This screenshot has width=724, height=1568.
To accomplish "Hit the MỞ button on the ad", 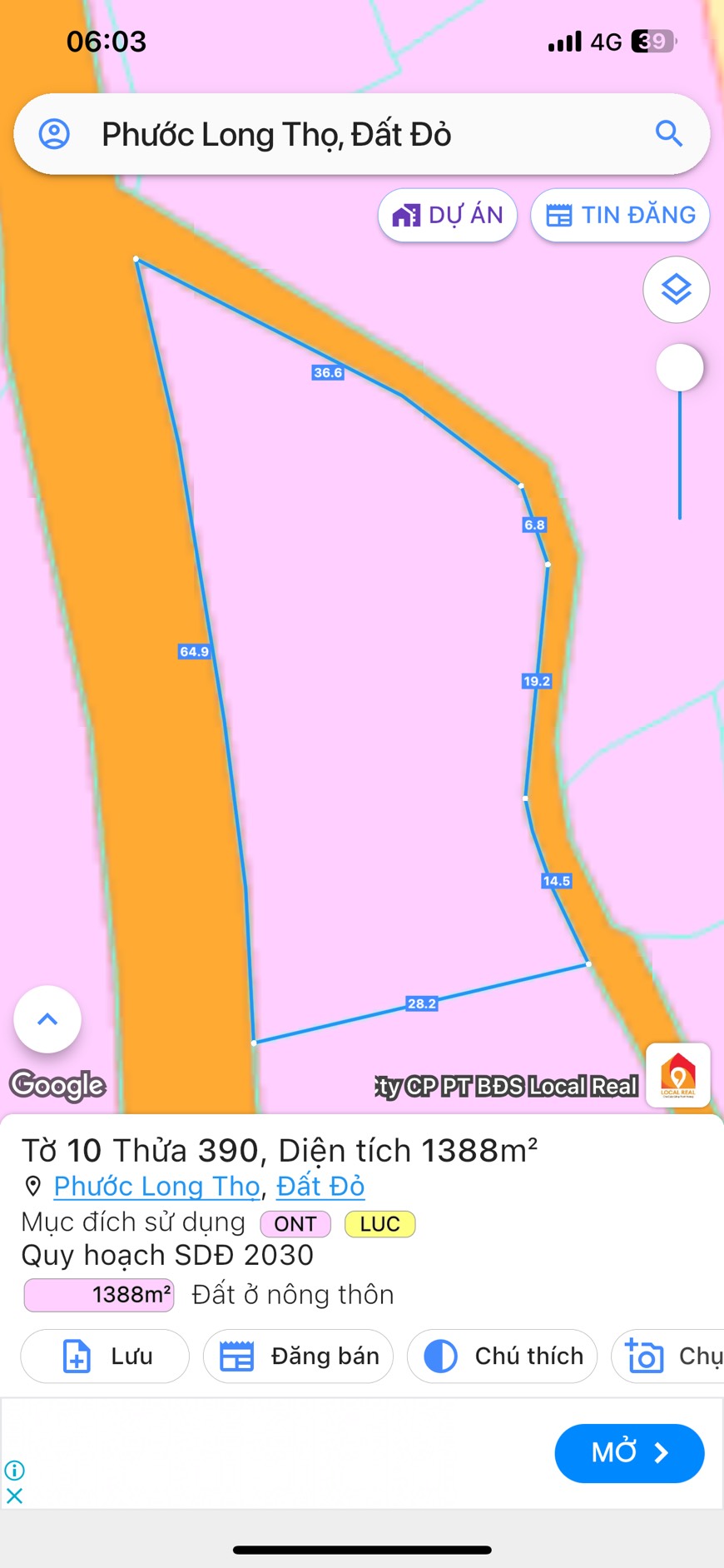I will coord(629,1453).
